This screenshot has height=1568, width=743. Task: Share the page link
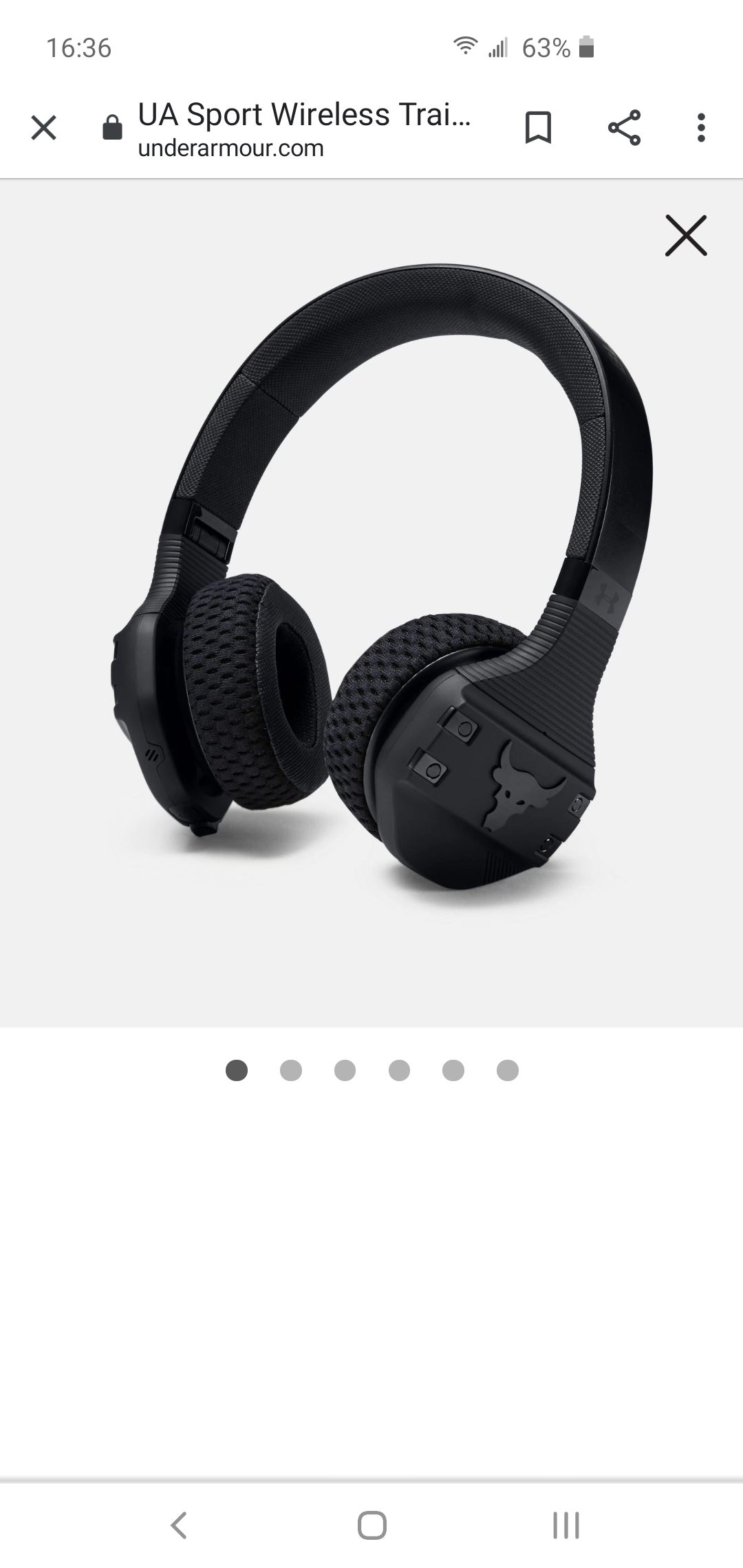click(624, 128)
